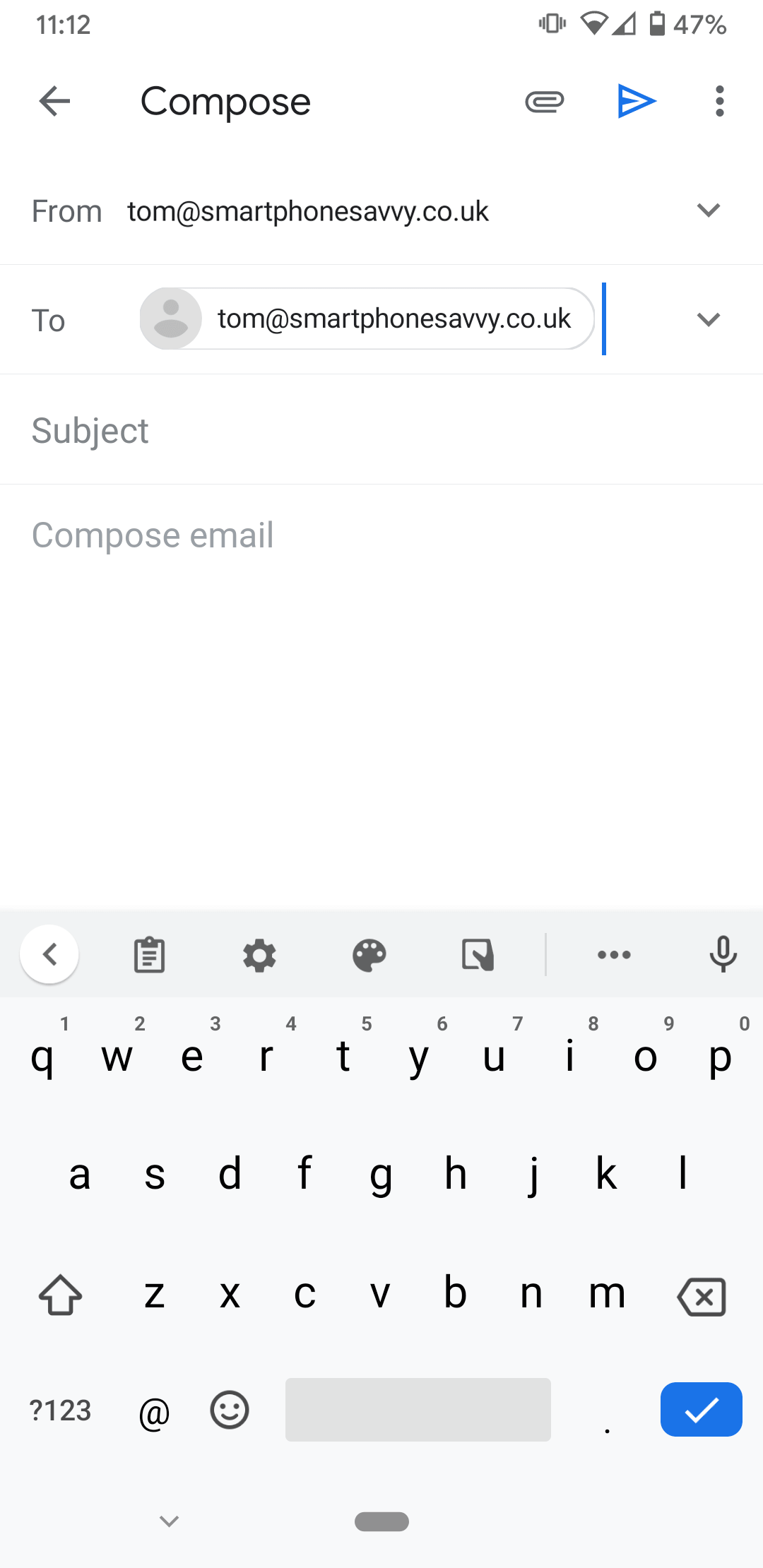Viewport: 763px width, 1568px height.
Task: Open the three-dot overflow menu
Action: click(719, 102)
